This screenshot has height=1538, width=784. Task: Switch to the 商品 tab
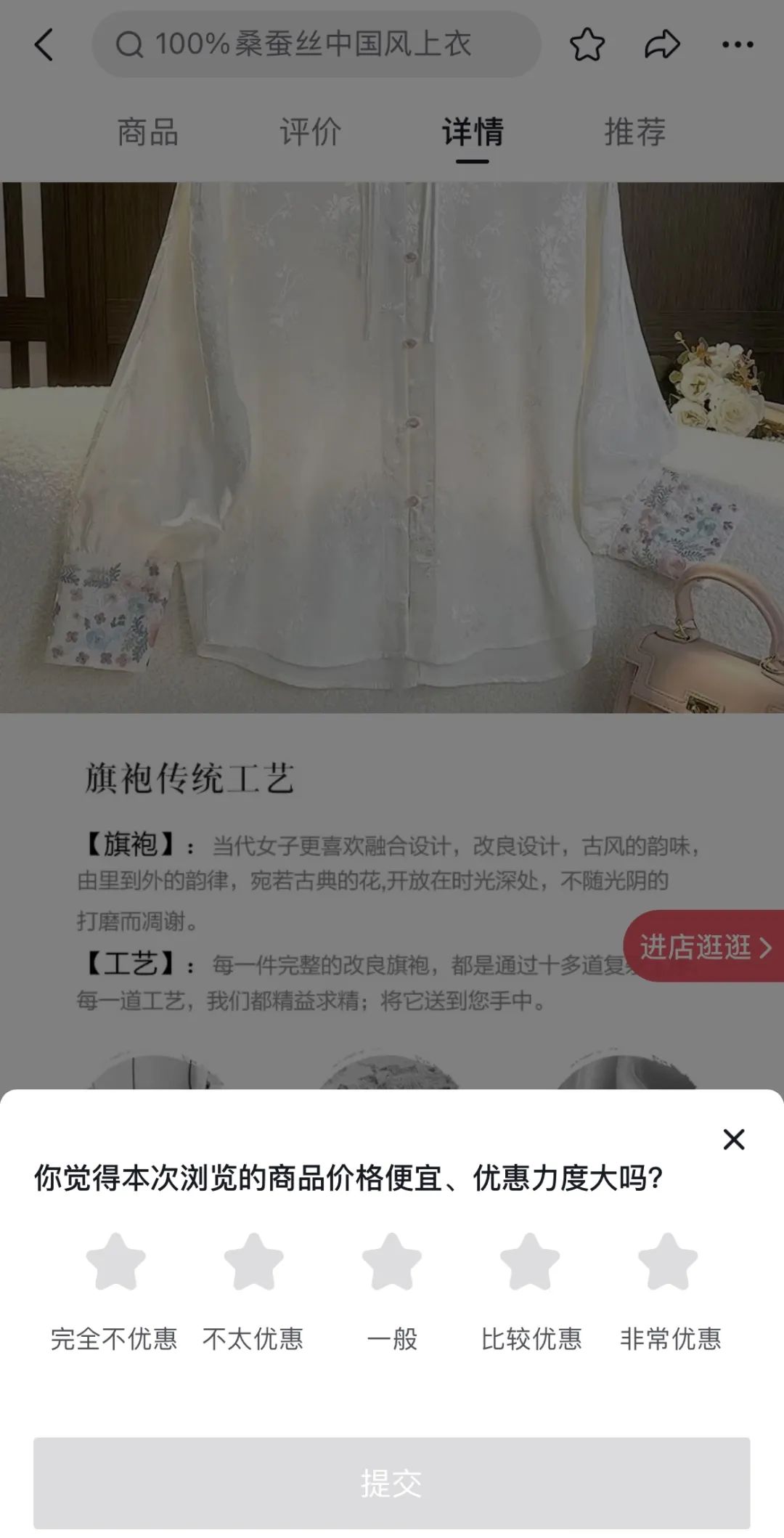147,133
